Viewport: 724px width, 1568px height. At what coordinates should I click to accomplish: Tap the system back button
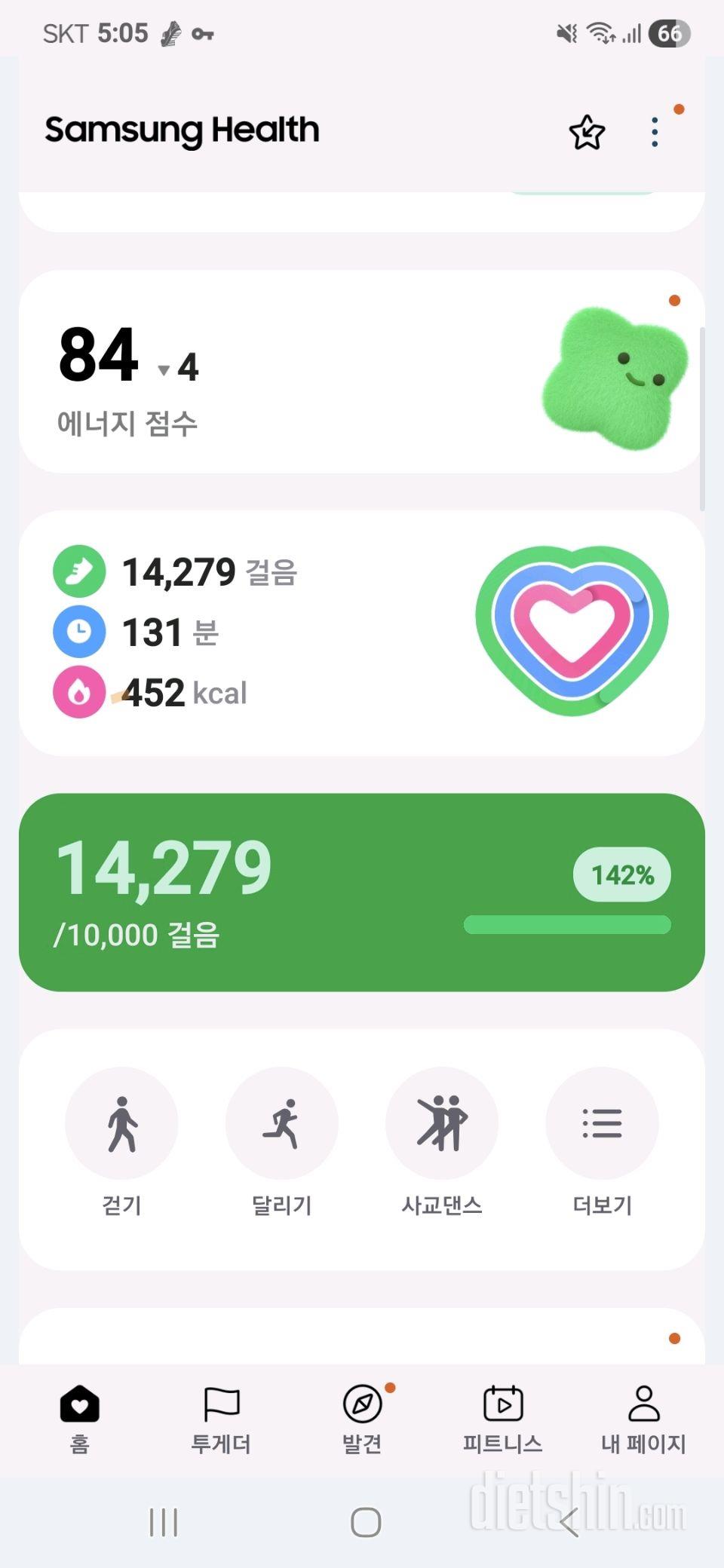pos(569,1523)
